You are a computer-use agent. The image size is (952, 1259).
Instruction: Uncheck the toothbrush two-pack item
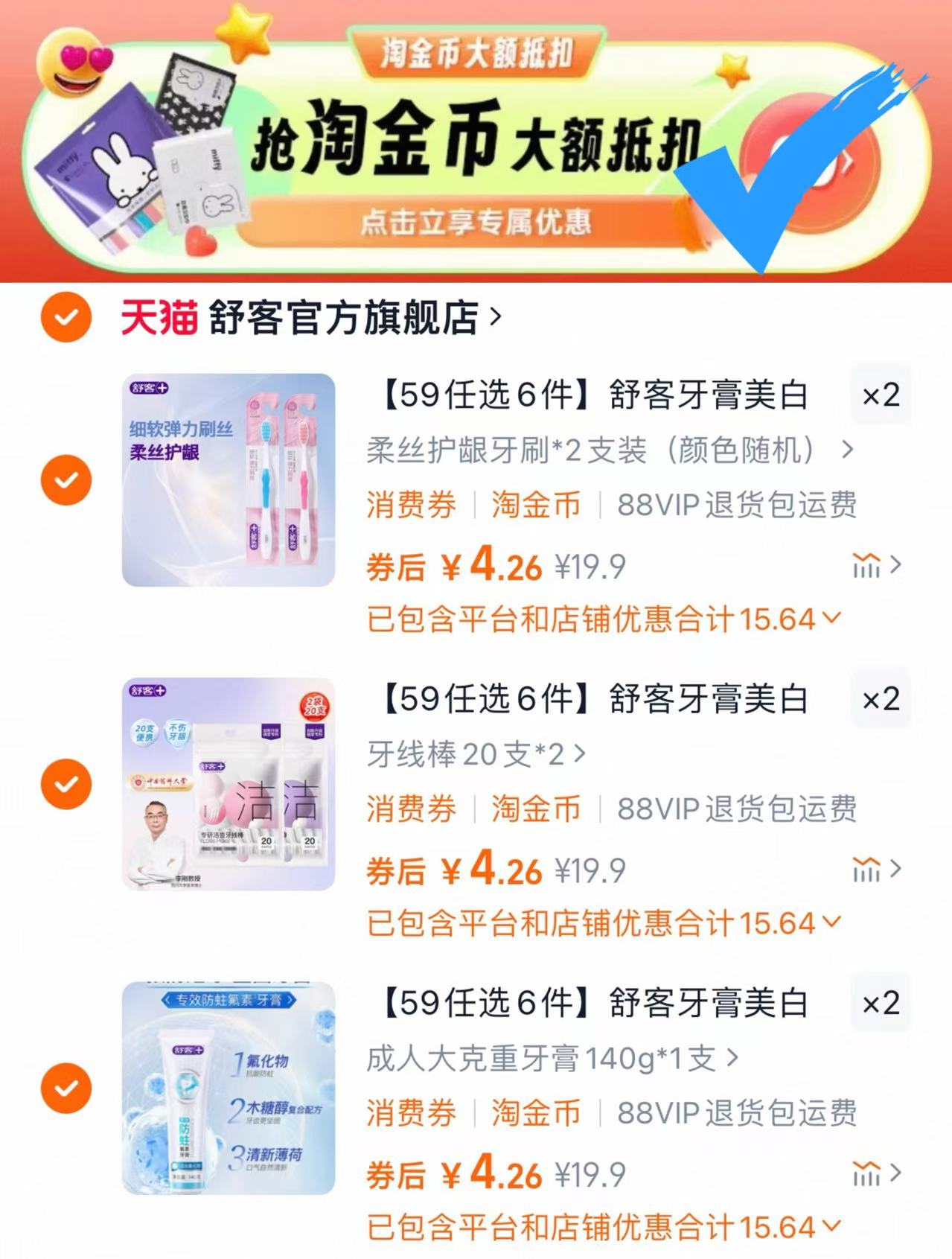(x=68, y=479)
